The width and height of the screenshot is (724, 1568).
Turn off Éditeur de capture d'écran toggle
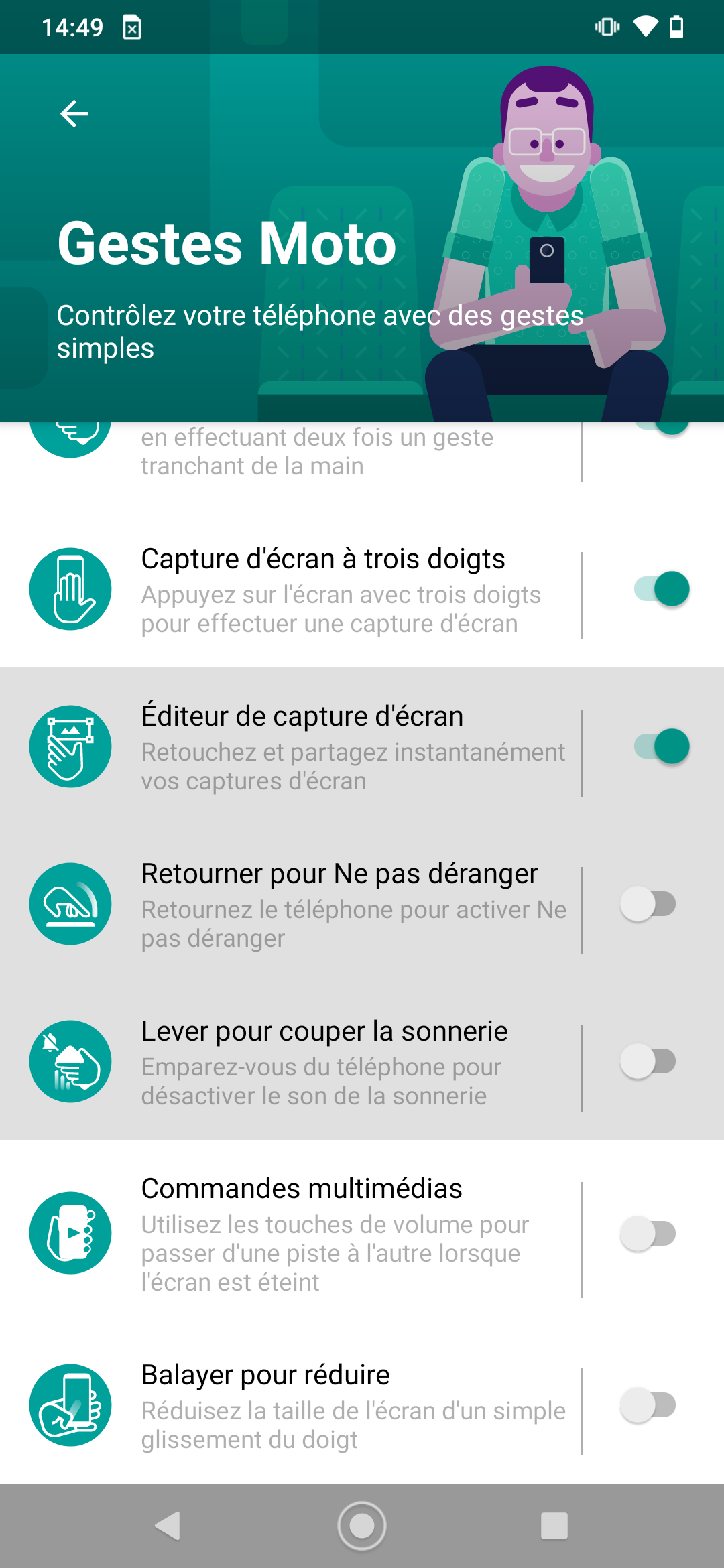tap(662, 746)
